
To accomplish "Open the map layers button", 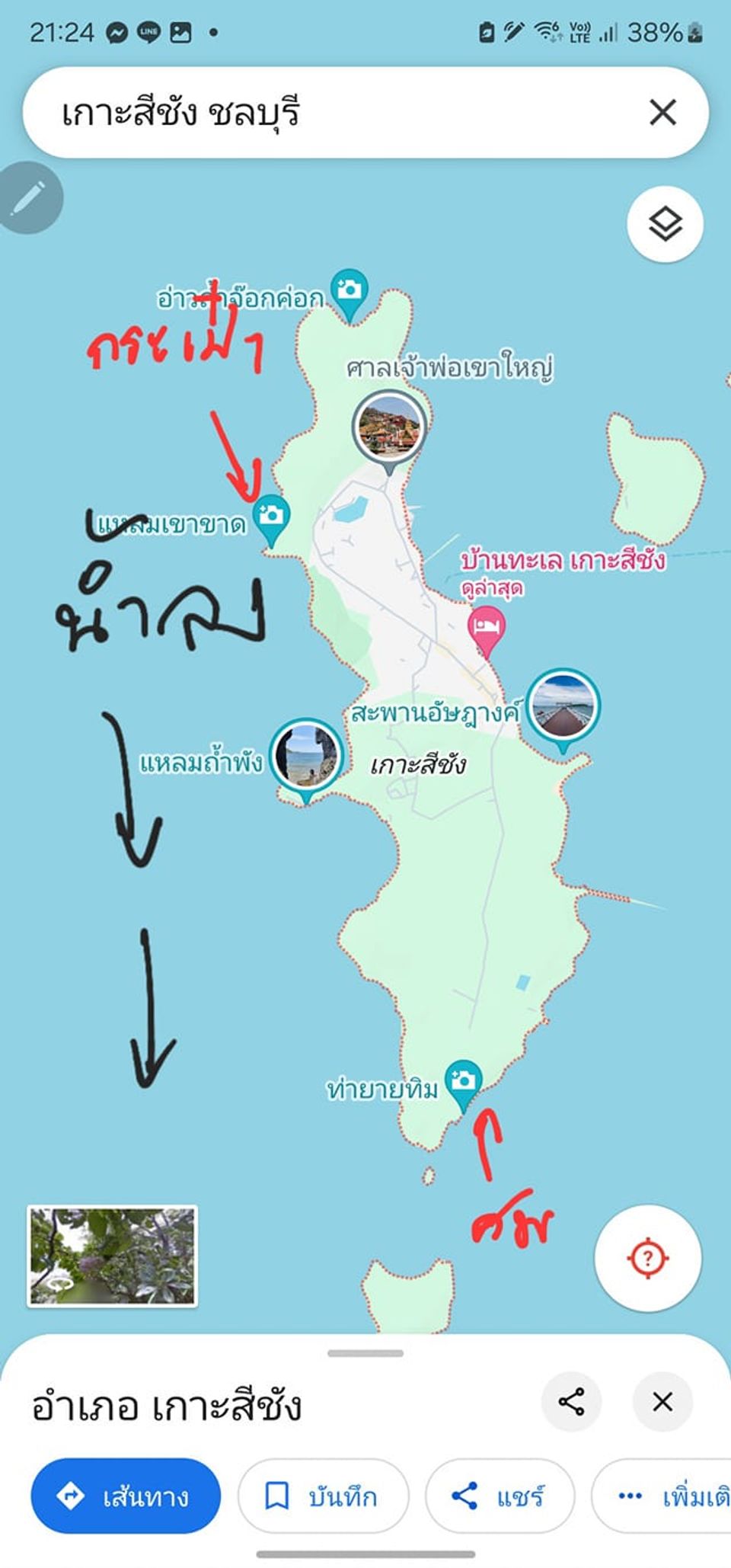I will 665,224.
